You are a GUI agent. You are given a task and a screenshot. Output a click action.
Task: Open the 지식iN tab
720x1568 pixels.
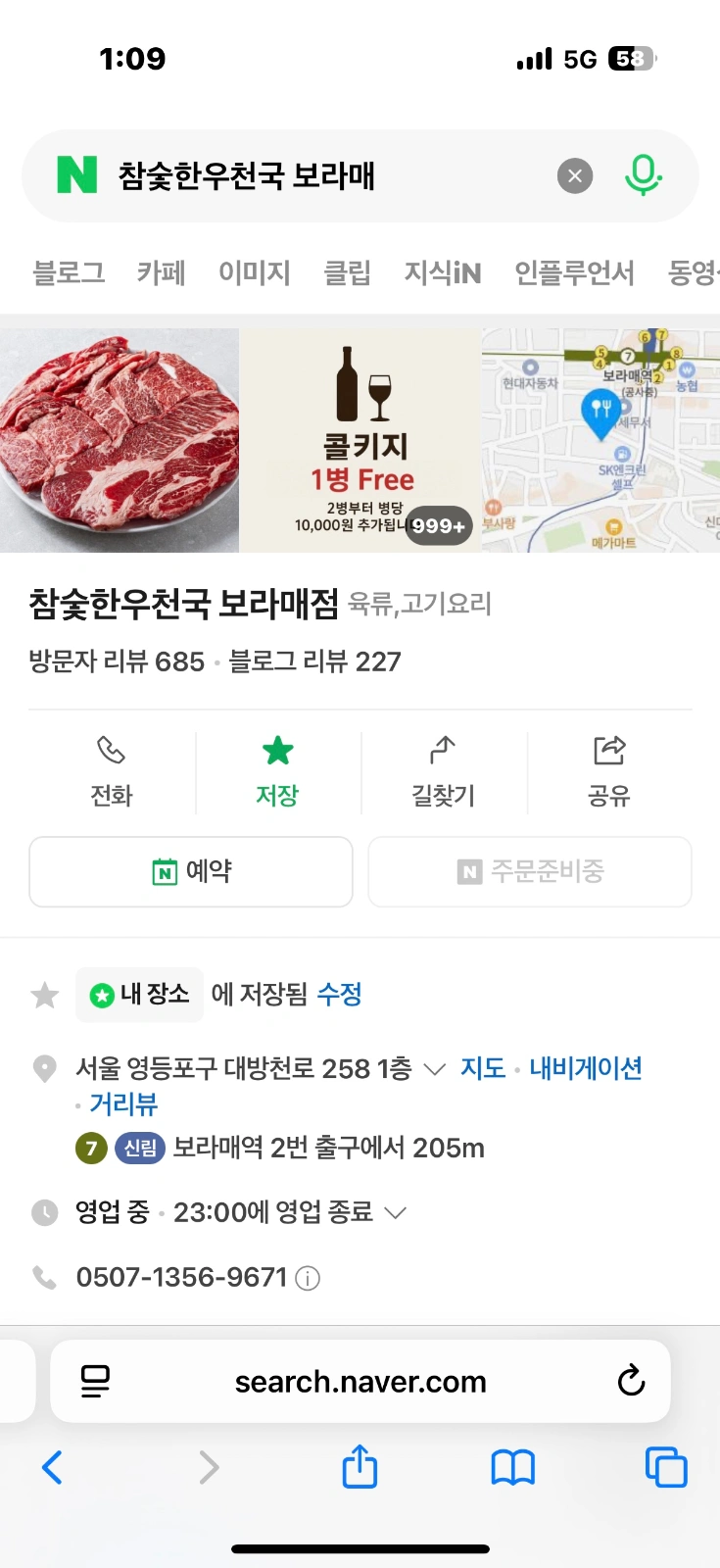(443, 272)
